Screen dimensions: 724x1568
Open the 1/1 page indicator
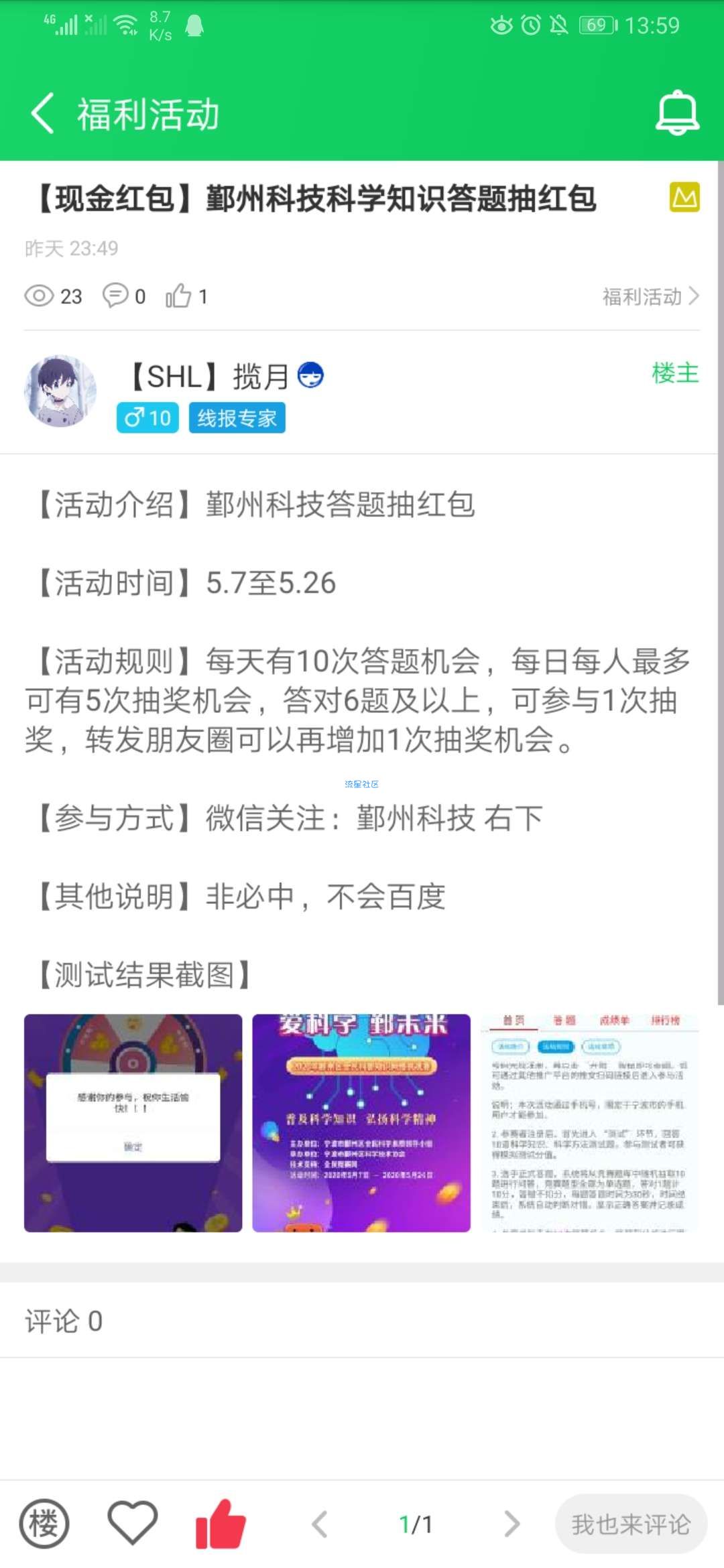point(416,1524)
